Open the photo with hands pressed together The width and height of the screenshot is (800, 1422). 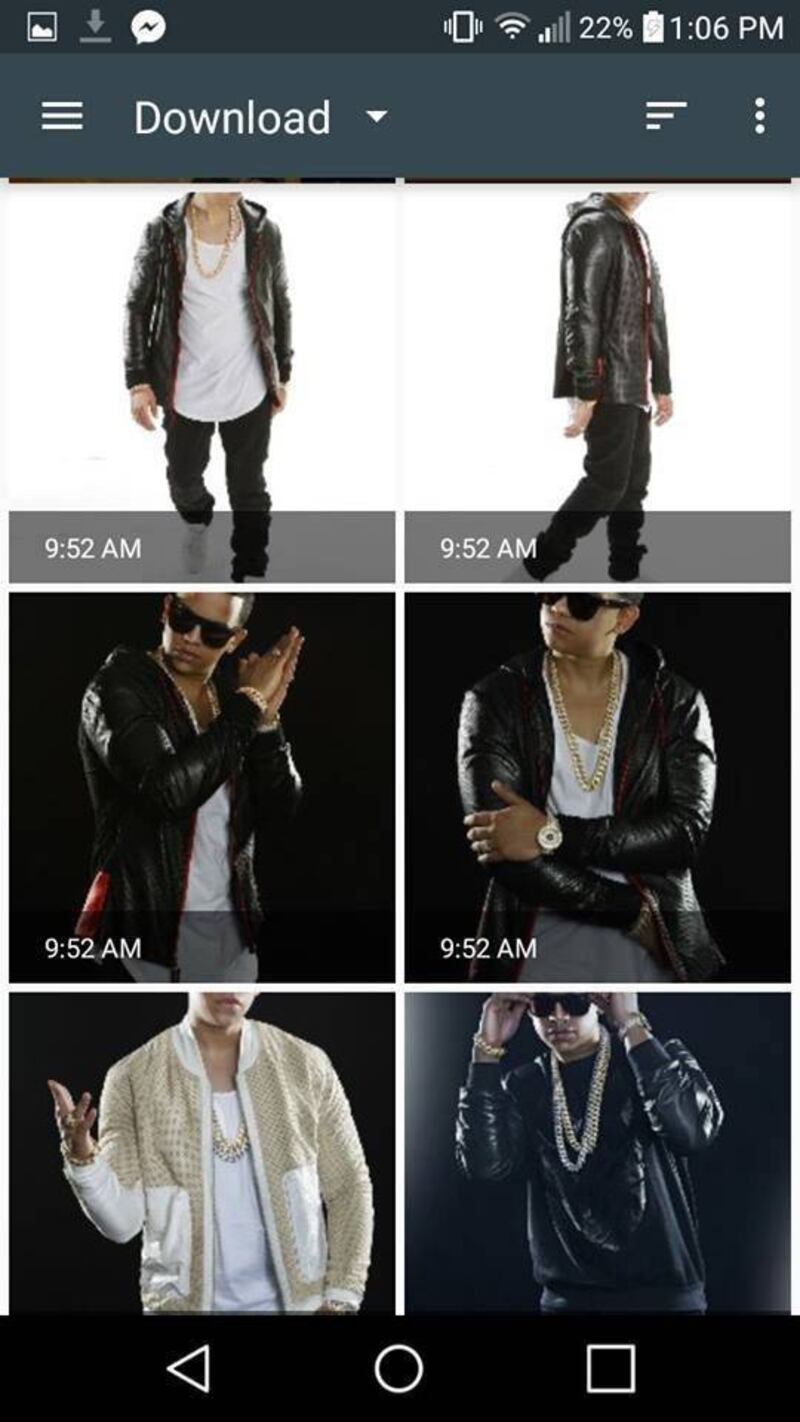tap(202, 787)
